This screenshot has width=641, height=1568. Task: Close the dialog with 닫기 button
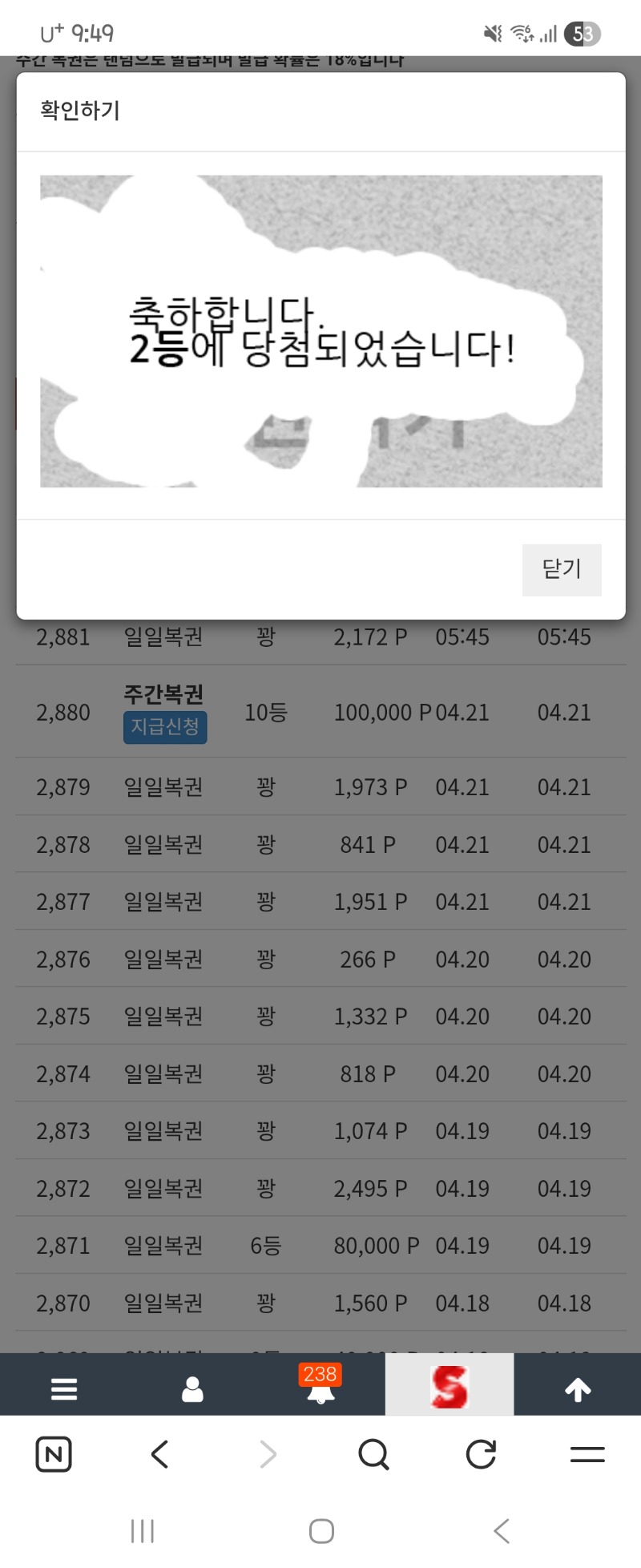point(561,569)
